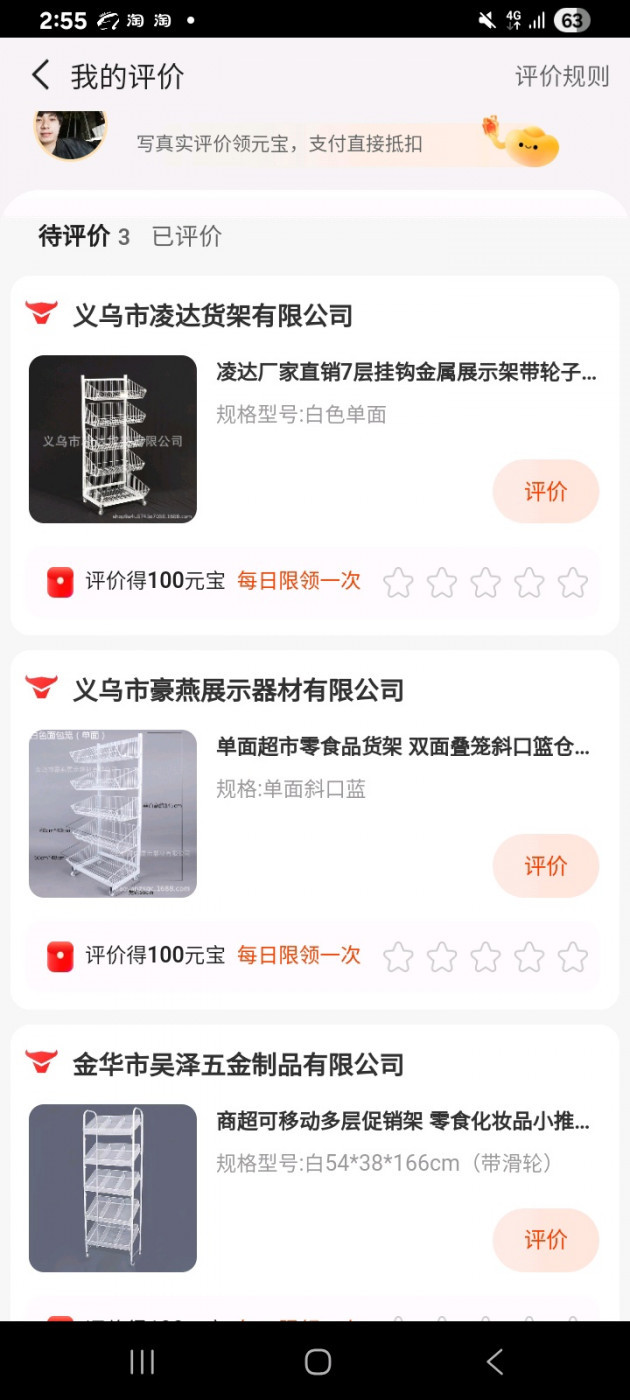Open the 单面斜口蓝 shelf product image

click(113, 814)
